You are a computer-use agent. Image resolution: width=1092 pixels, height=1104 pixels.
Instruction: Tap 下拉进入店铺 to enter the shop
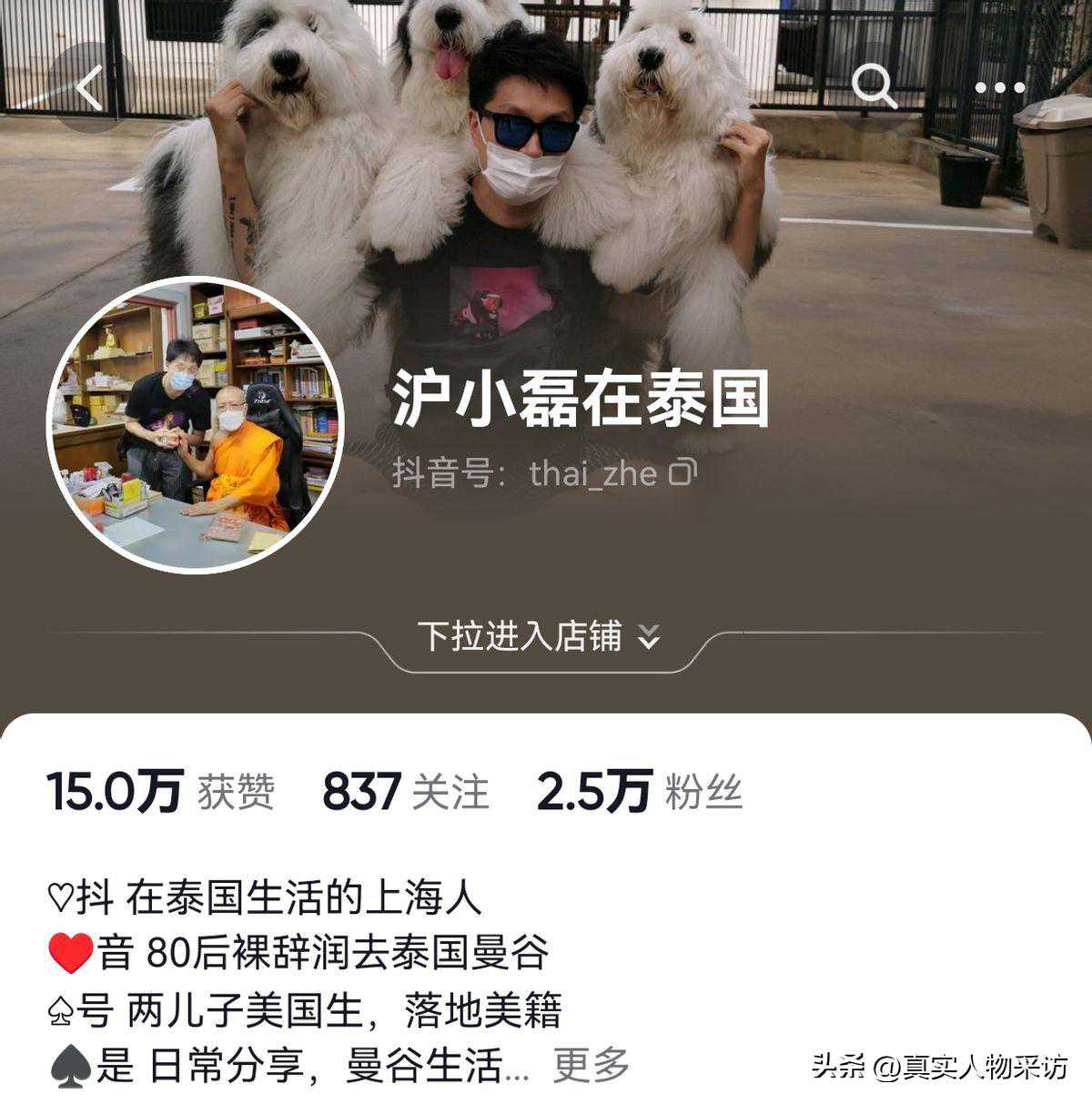click(x=538, y=636)
